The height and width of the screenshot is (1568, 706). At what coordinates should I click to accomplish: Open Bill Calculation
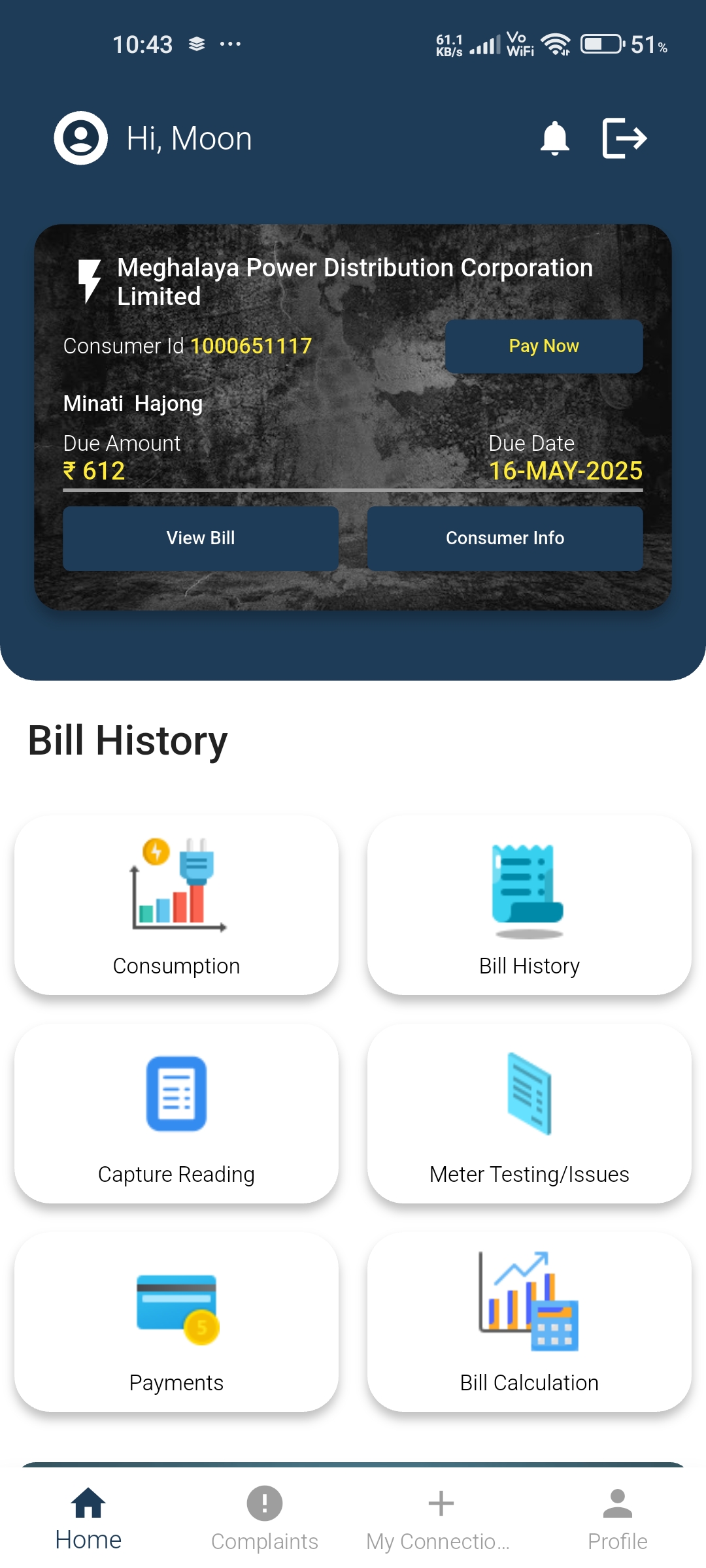[x=529, y=1322]
